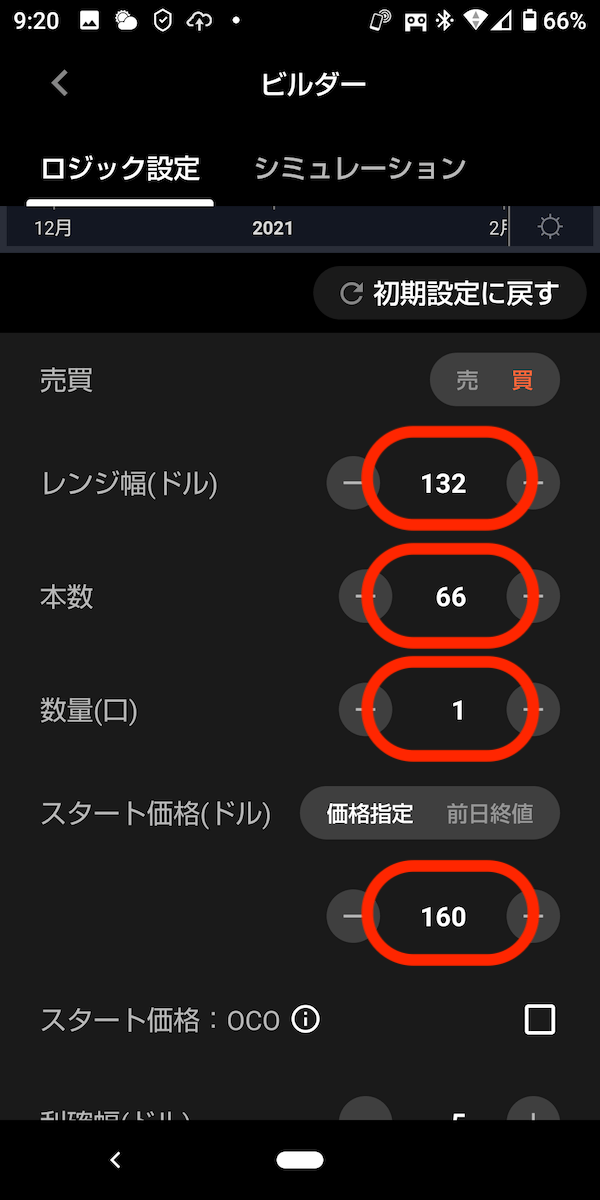Image resolution: width=600 pixels, height=1200 pixels.
Task: Select the ロジック設定 tab
Action: [120, 168]
